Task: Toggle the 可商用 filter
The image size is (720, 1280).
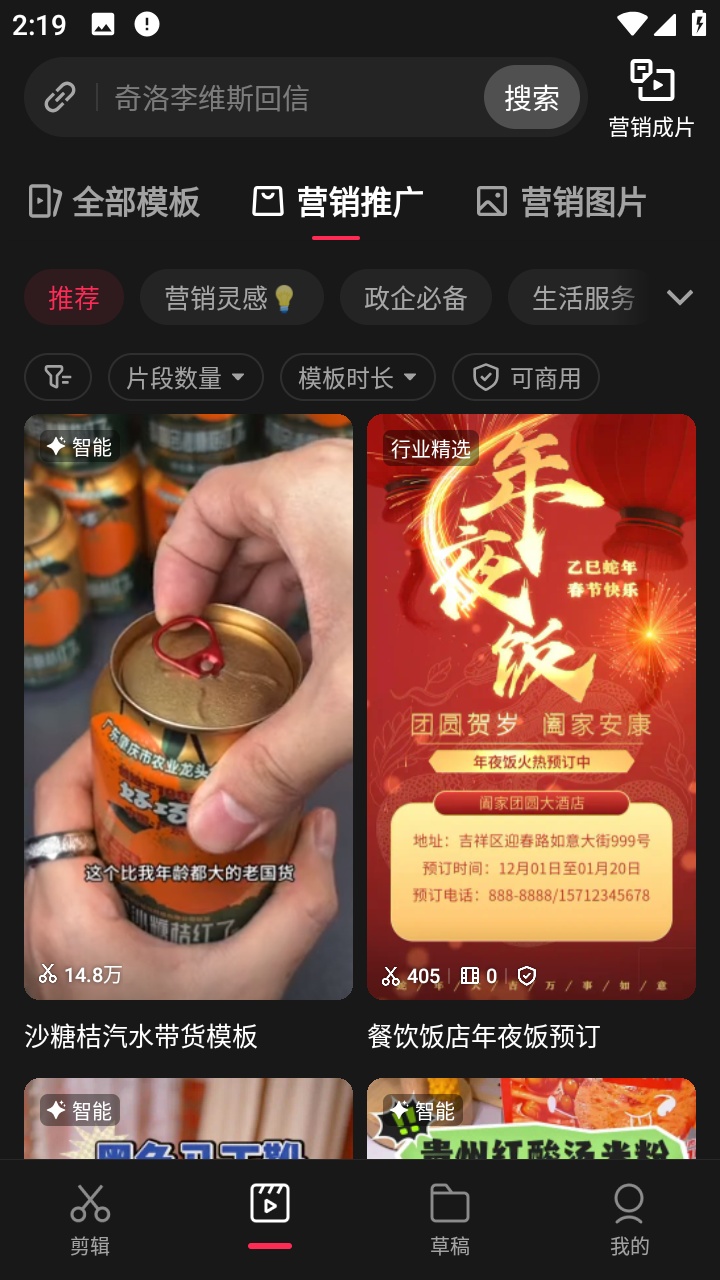Action: coord(525,378)
